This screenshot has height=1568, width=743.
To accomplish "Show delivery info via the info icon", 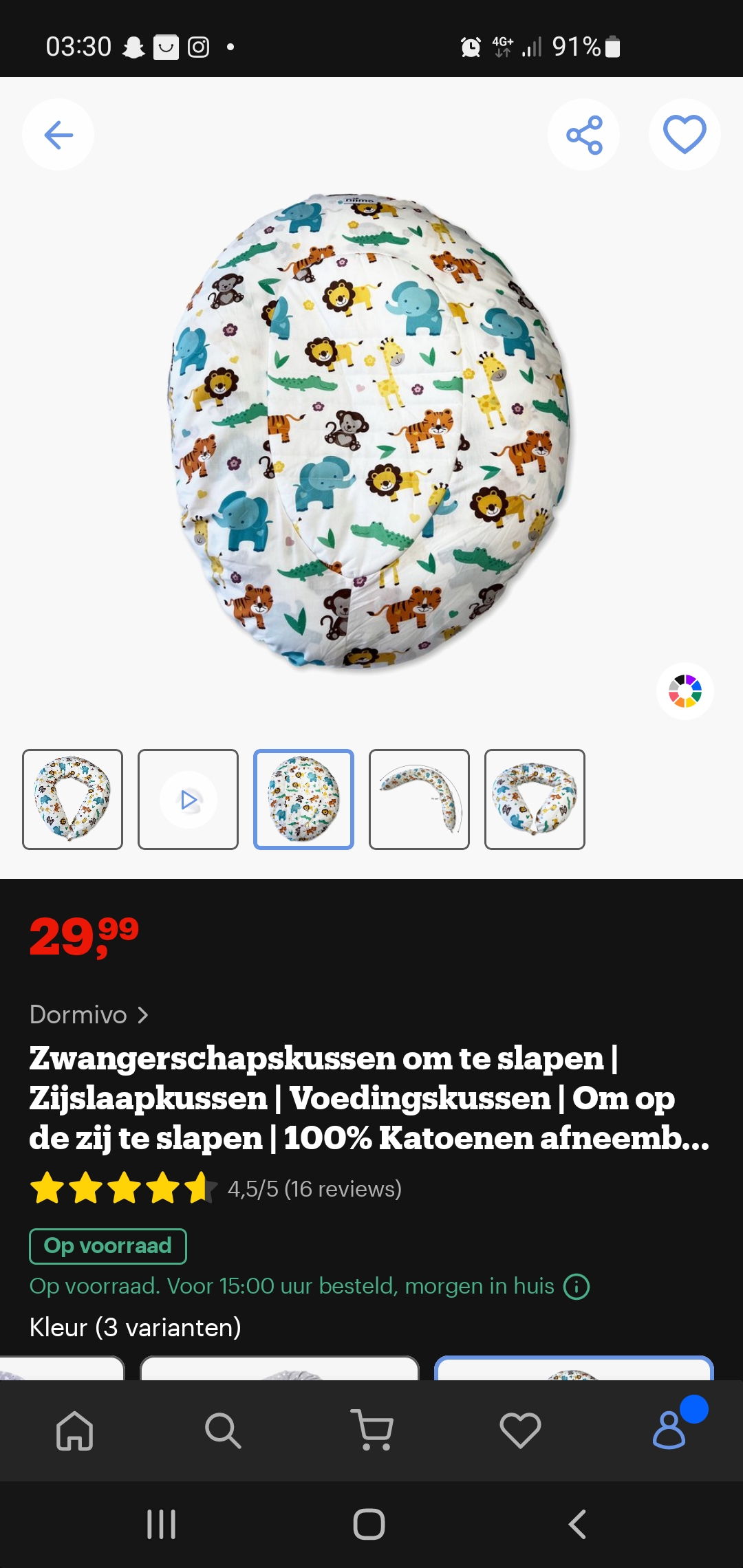I will 577,1286.
